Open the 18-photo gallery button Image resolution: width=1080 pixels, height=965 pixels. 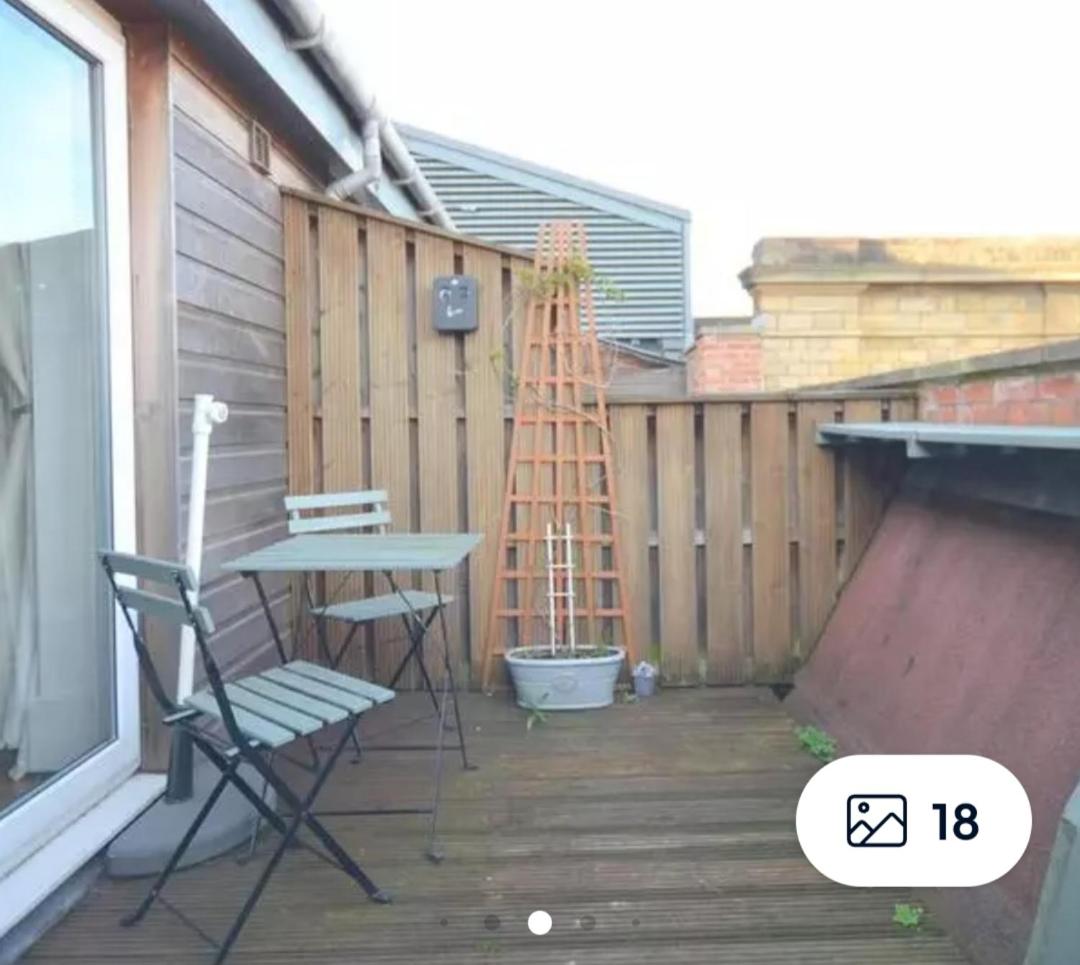(x=913, y=821)
